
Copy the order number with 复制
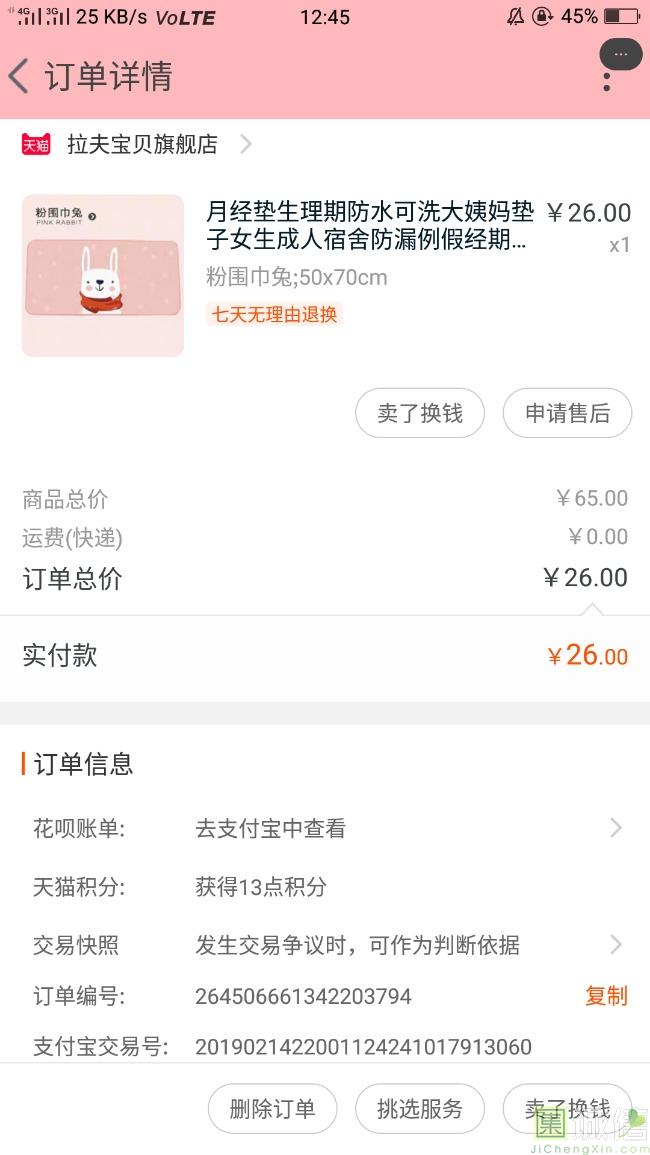606,996
